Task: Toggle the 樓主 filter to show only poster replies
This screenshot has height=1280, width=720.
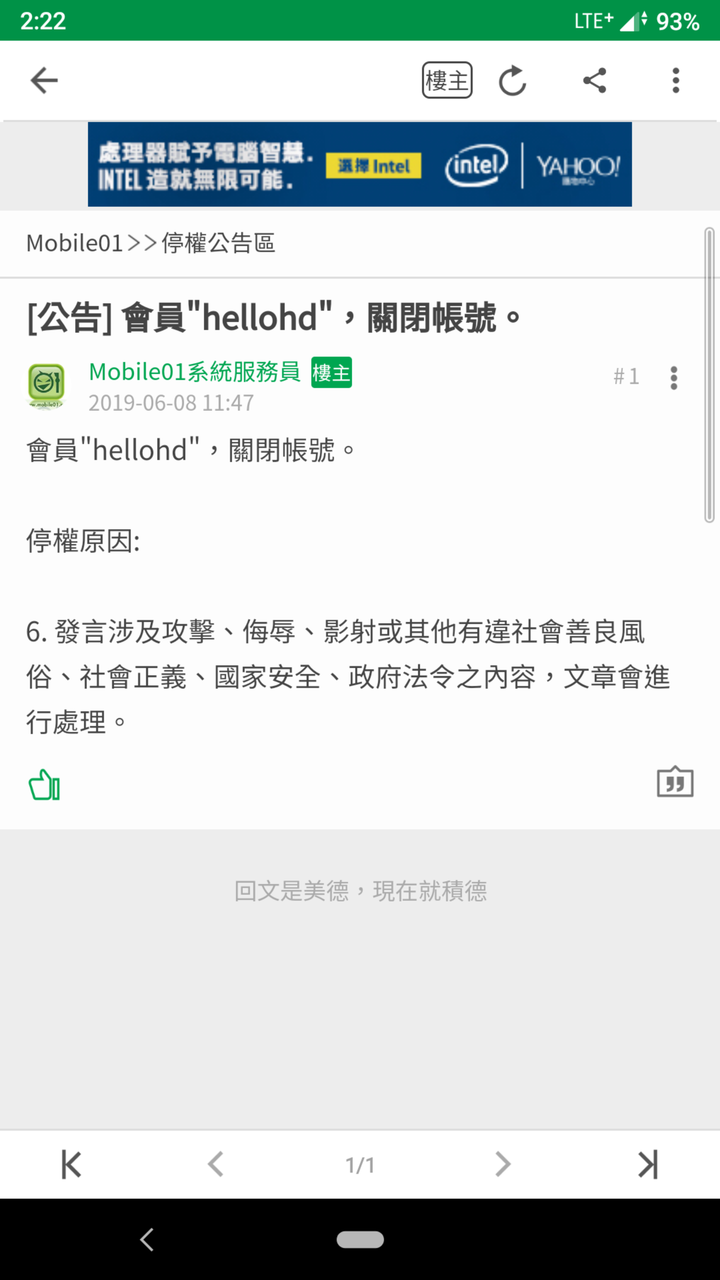Action: pos(446,80)
